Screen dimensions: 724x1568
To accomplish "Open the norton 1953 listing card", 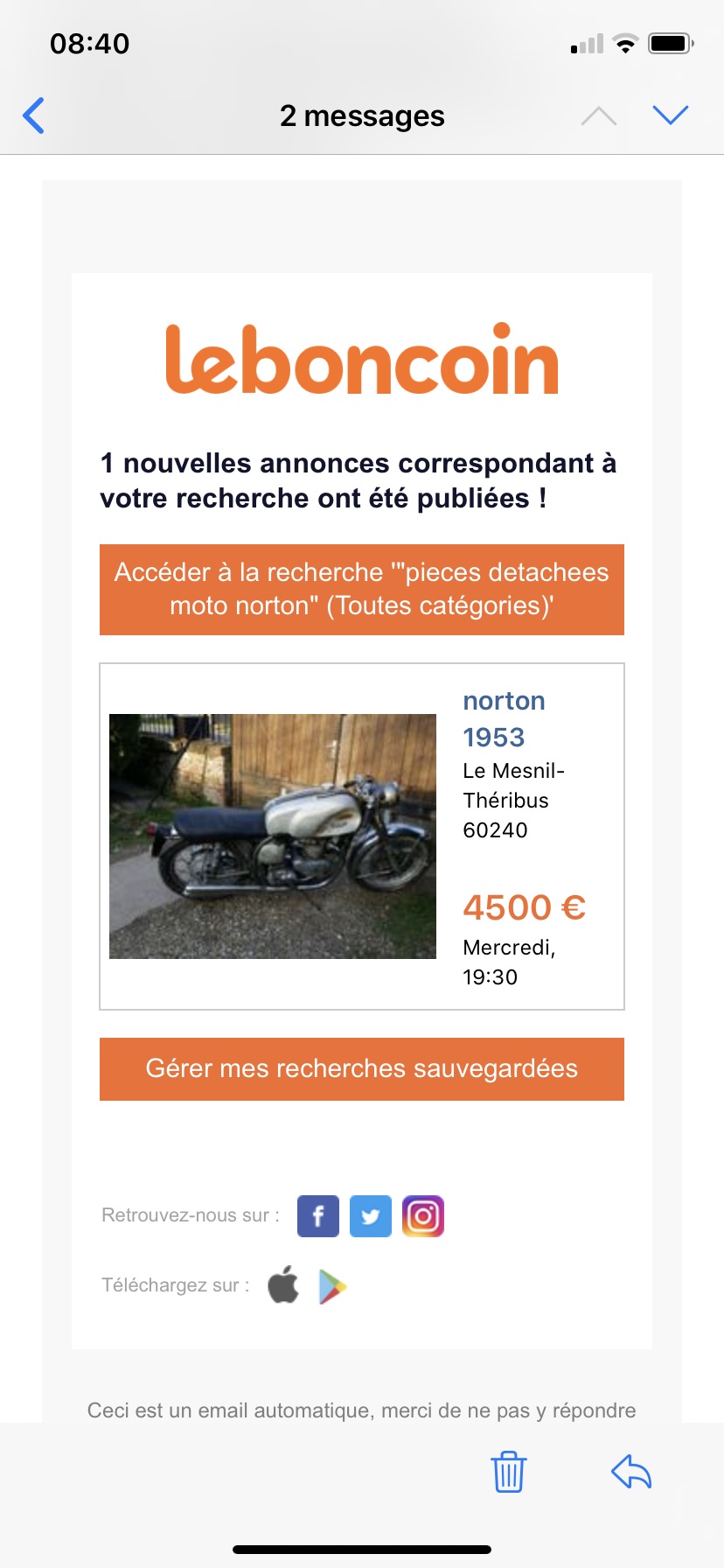I will 361,836.
